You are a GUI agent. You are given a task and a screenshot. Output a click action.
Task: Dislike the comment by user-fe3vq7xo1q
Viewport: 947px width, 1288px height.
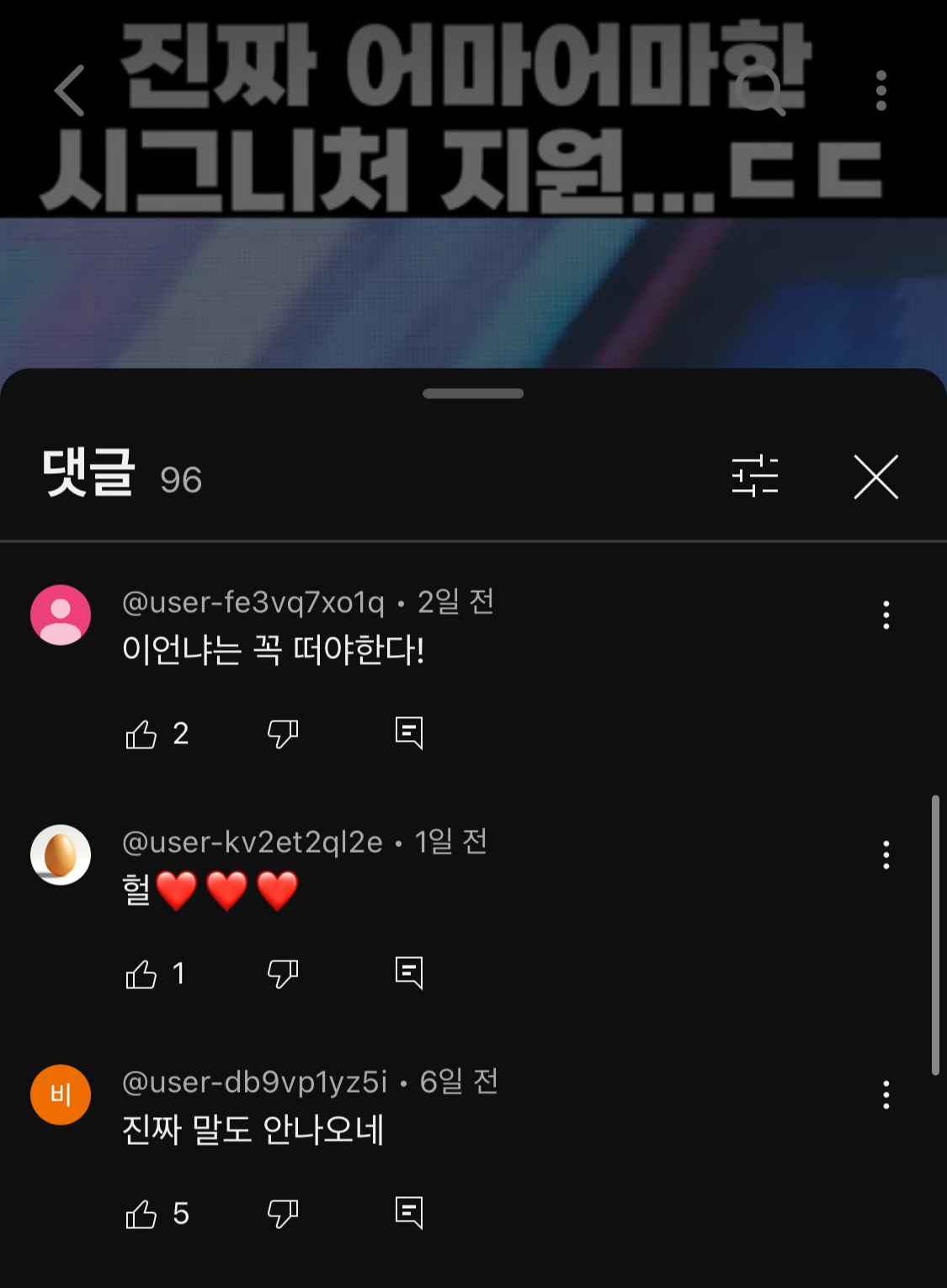coord(283,734)
